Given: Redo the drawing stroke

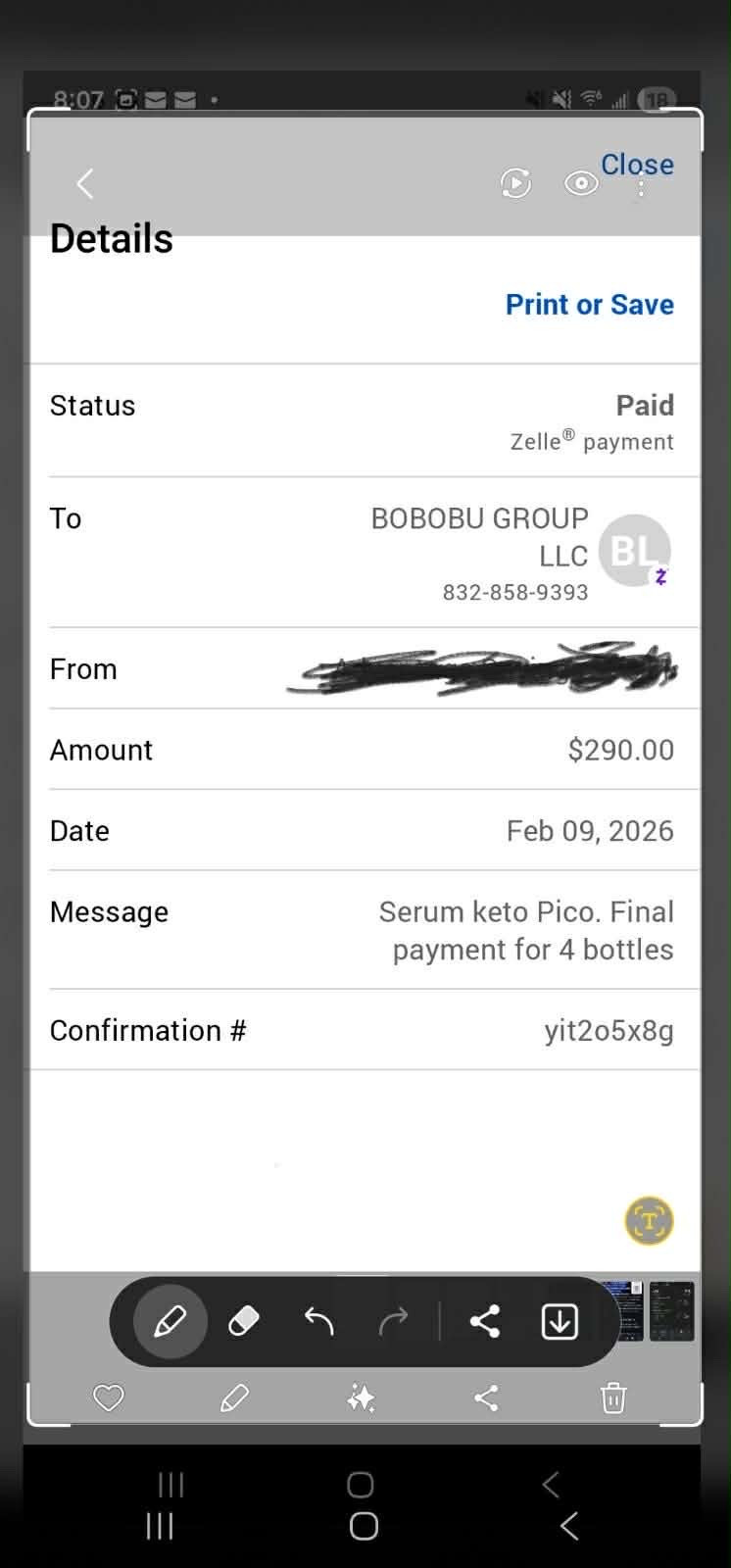Looking at the screenshot, I should (393, 1322).
